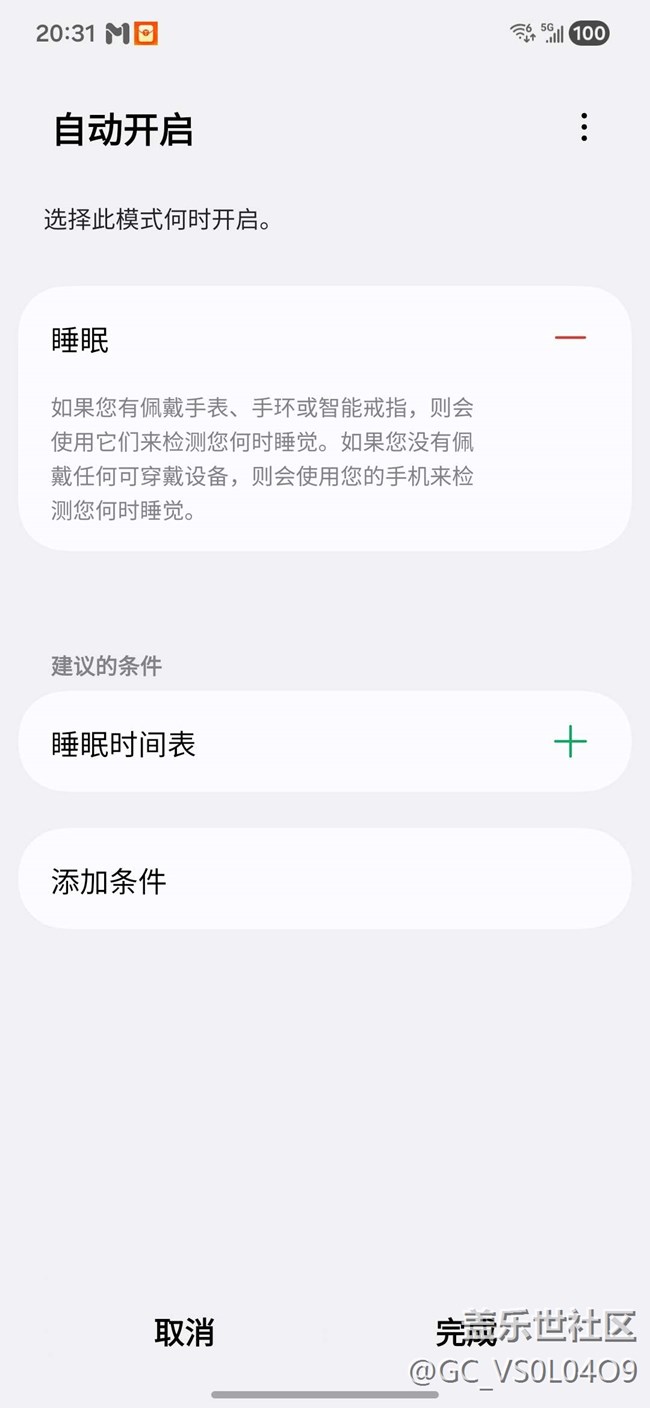Confirm with the 完成 button

[x=466, y=1332]
